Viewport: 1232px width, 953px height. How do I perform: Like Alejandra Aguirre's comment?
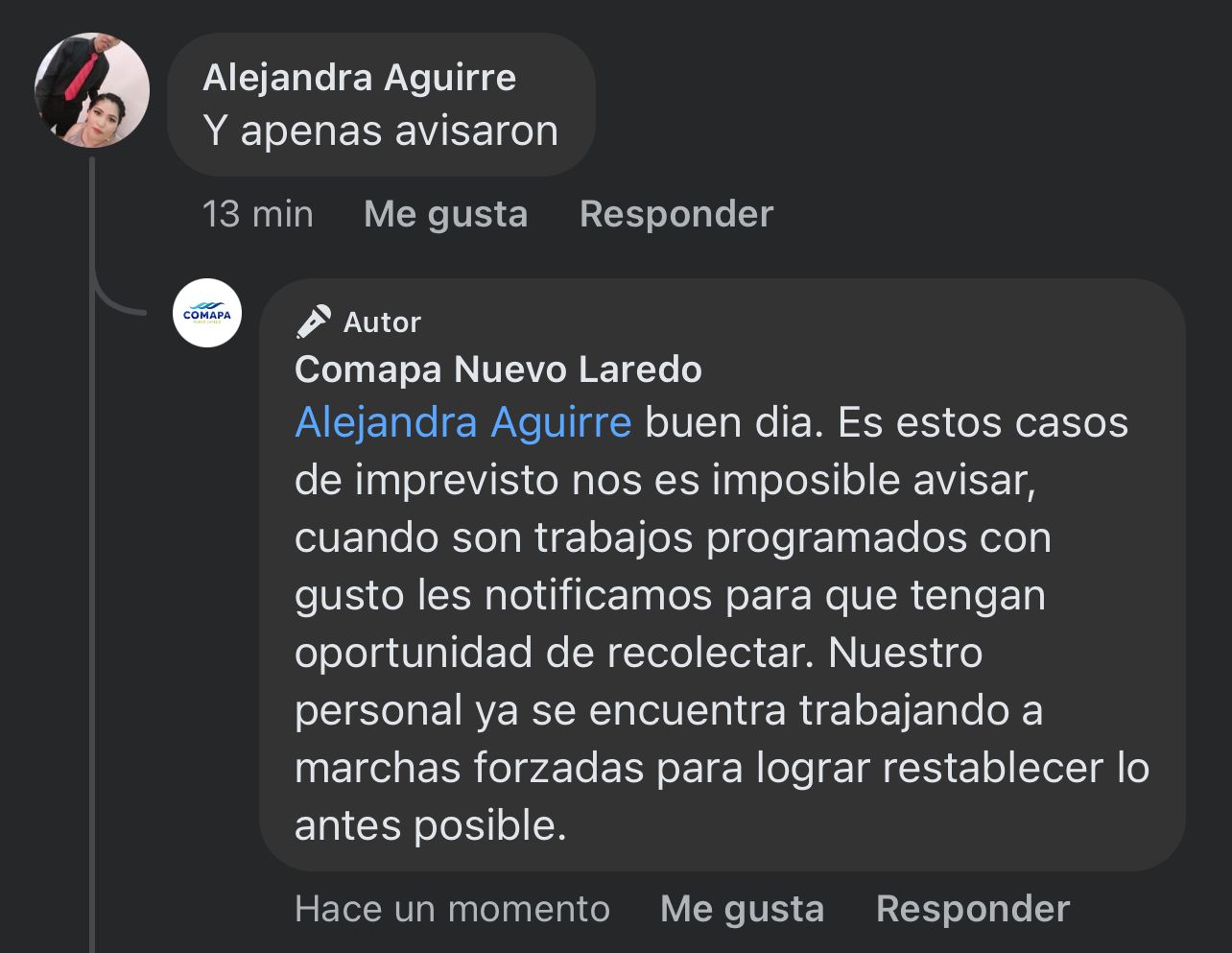pyautogui.click(x=445, y=214)
